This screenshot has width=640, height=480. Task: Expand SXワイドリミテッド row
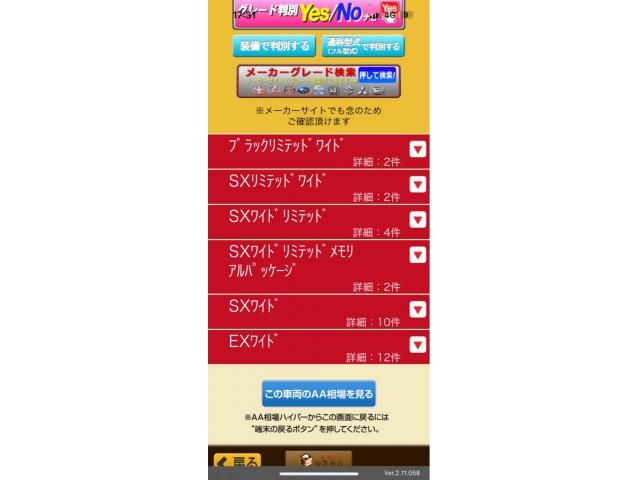click(418, 220)
